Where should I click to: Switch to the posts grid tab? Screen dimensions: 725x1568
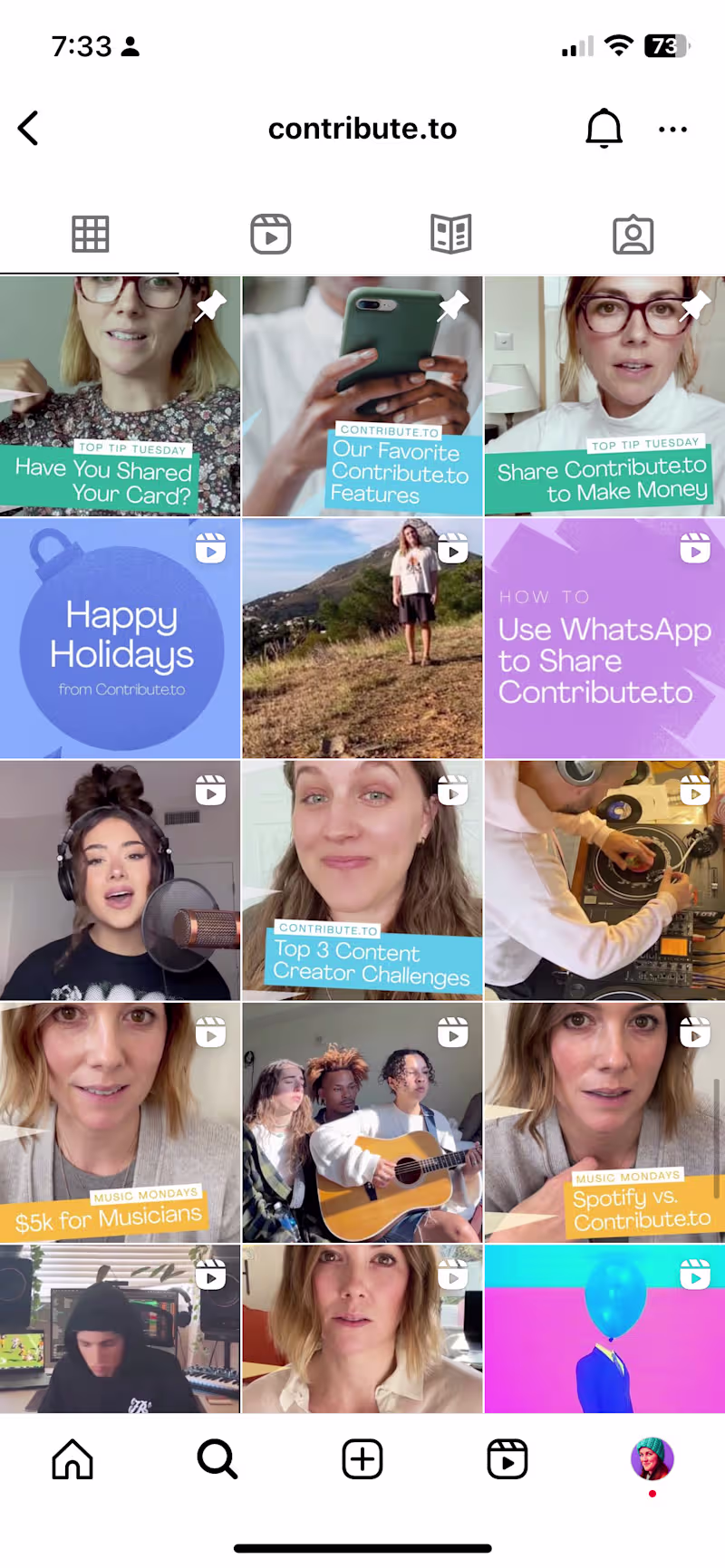(91, 235)
